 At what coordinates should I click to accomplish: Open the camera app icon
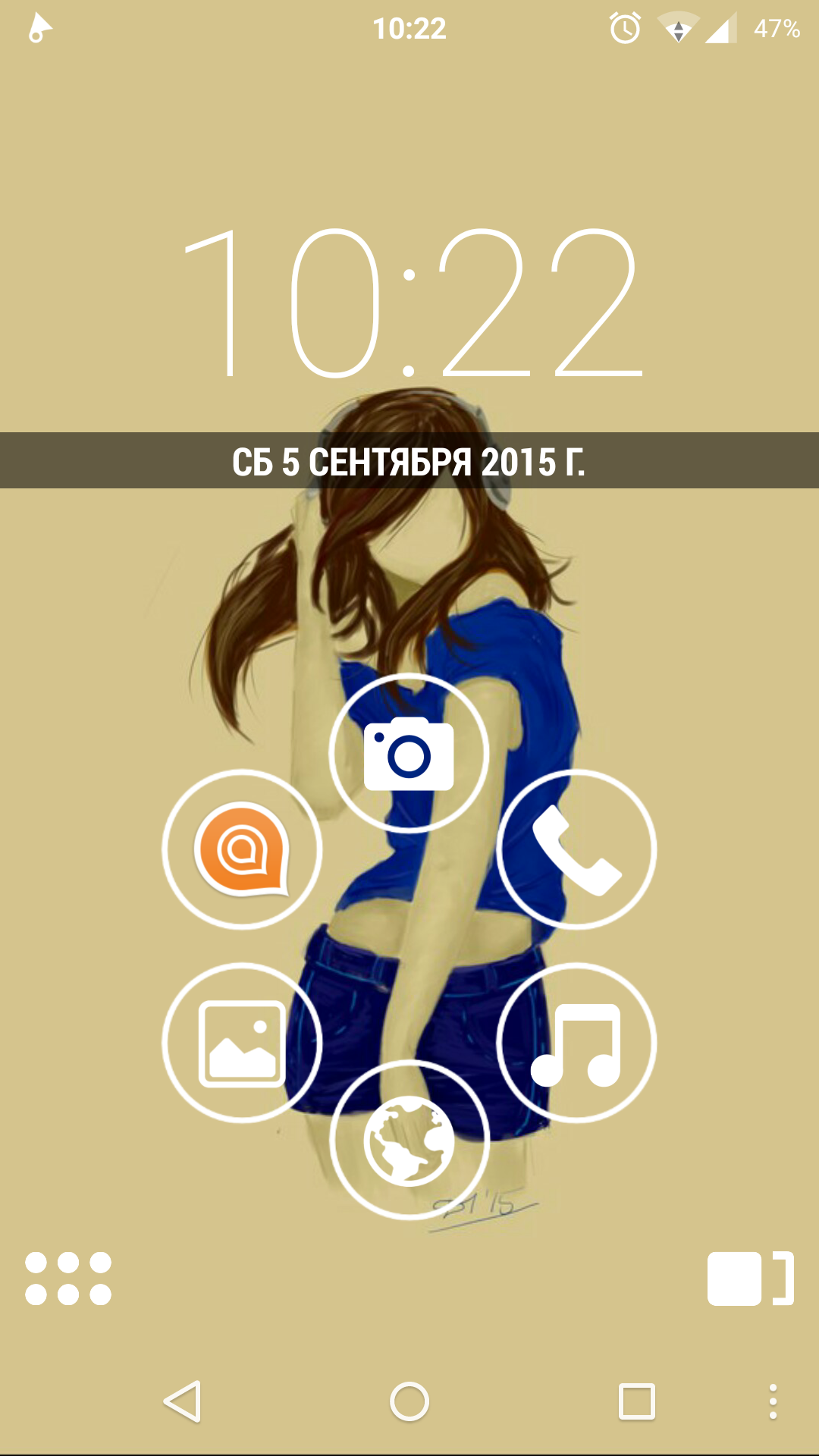pyautogui.click(x=409, y=753)
